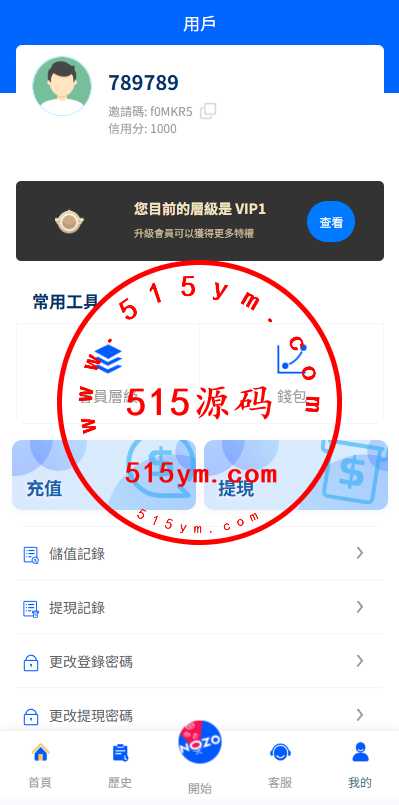
Task: Switch to the 首頁 tab
Action: point(40,765)
